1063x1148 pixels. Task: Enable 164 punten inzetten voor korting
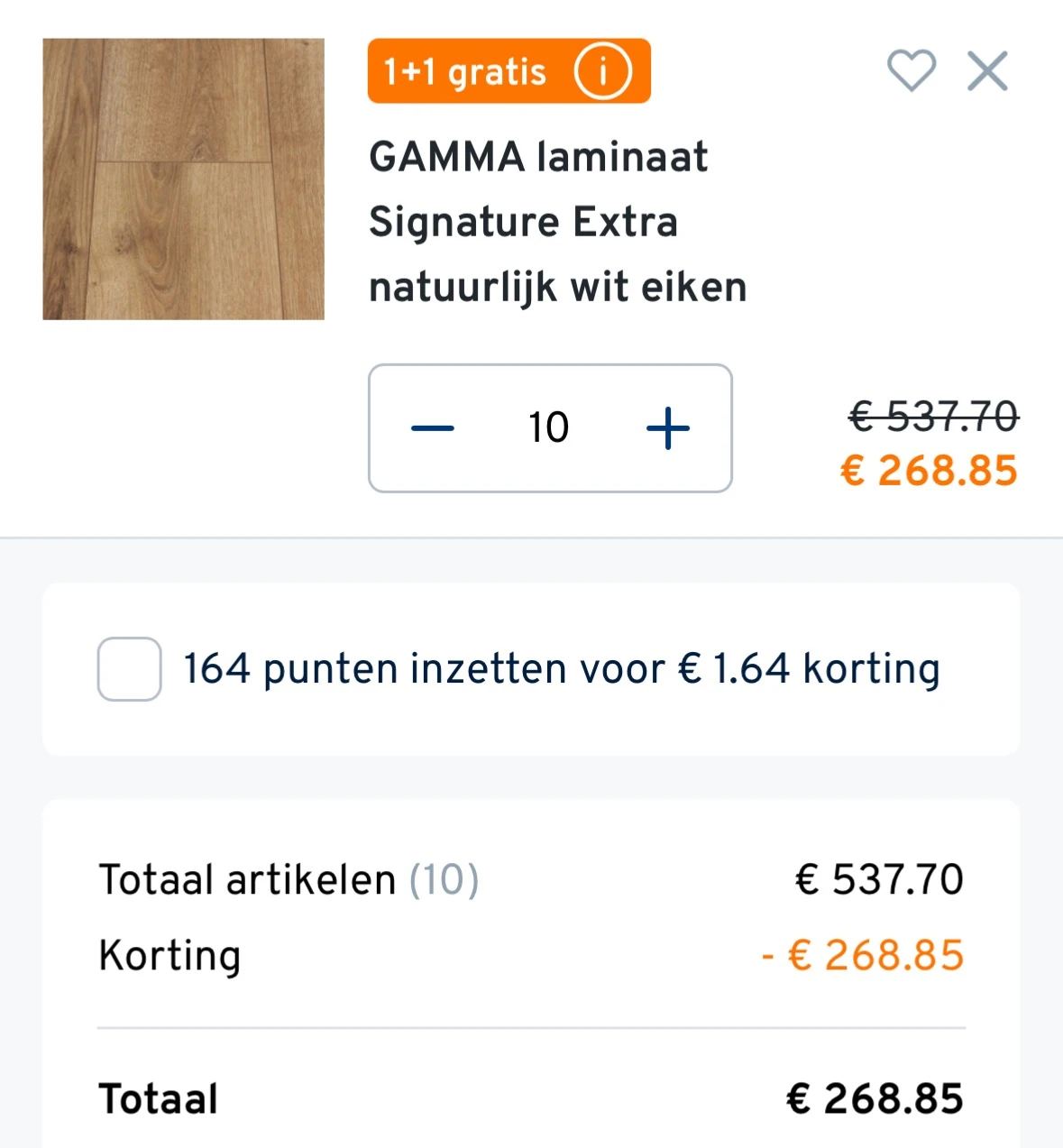pos(129,668)
